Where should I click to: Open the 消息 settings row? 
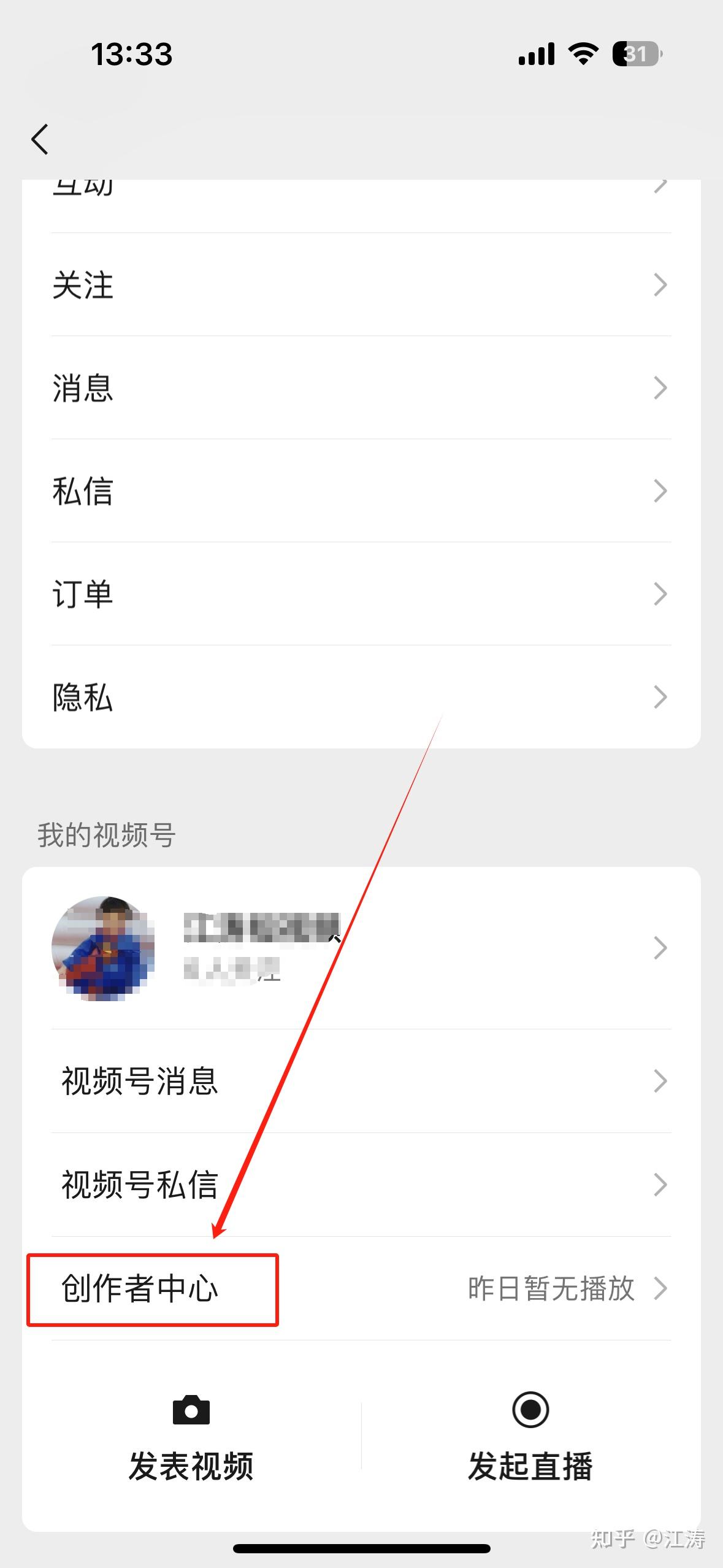click(361, 388)
